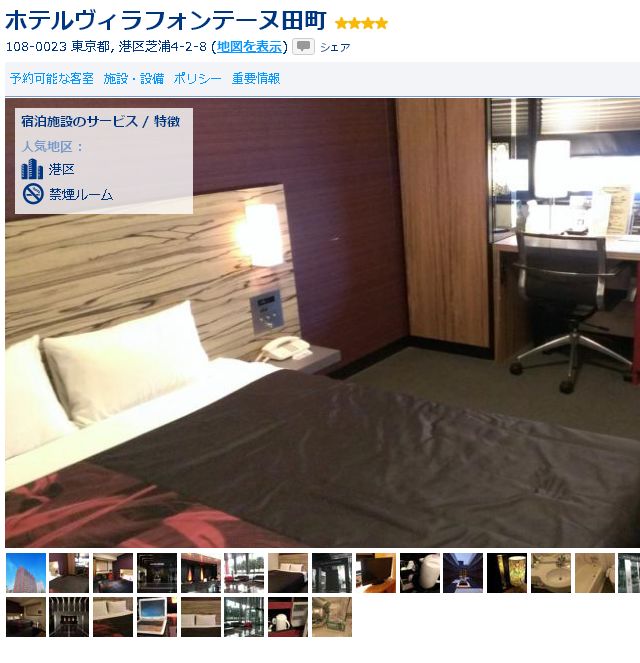The image size is (640, 663).
Task: Open the 地図を表示 map link
Action: click(250, 46)
